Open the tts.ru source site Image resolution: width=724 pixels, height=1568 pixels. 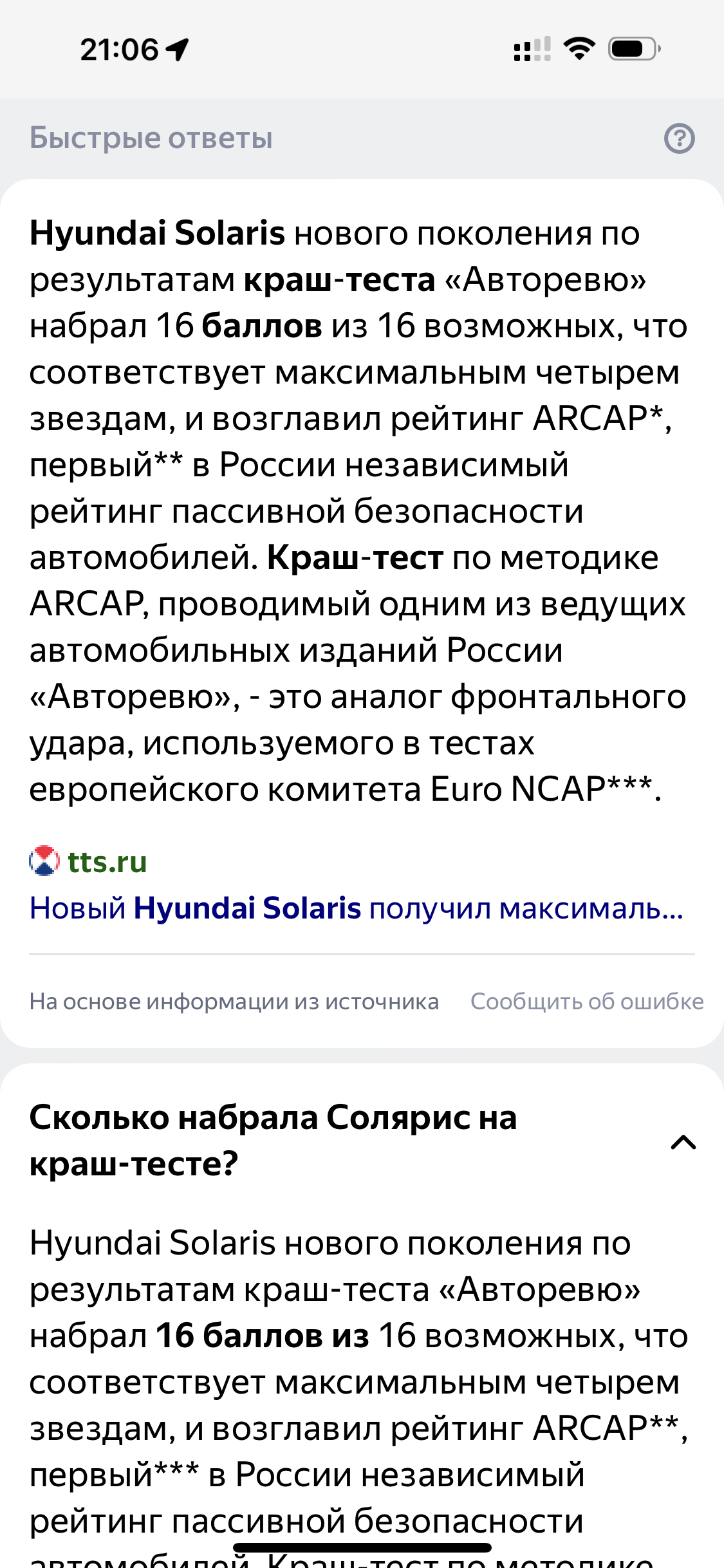coord(107,862)
